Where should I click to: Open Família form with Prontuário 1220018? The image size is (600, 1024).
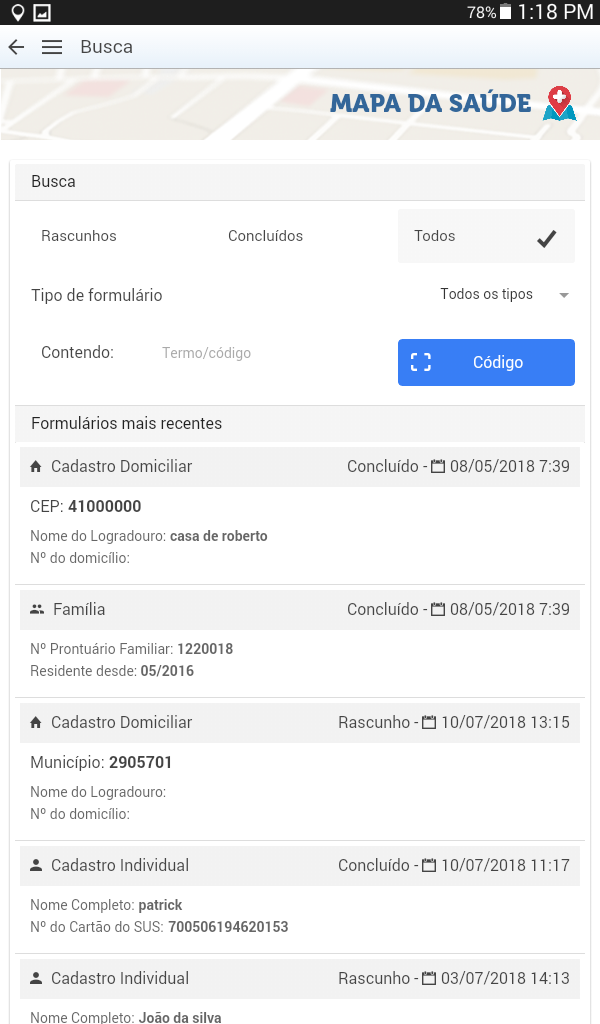(x=300, y=640)
